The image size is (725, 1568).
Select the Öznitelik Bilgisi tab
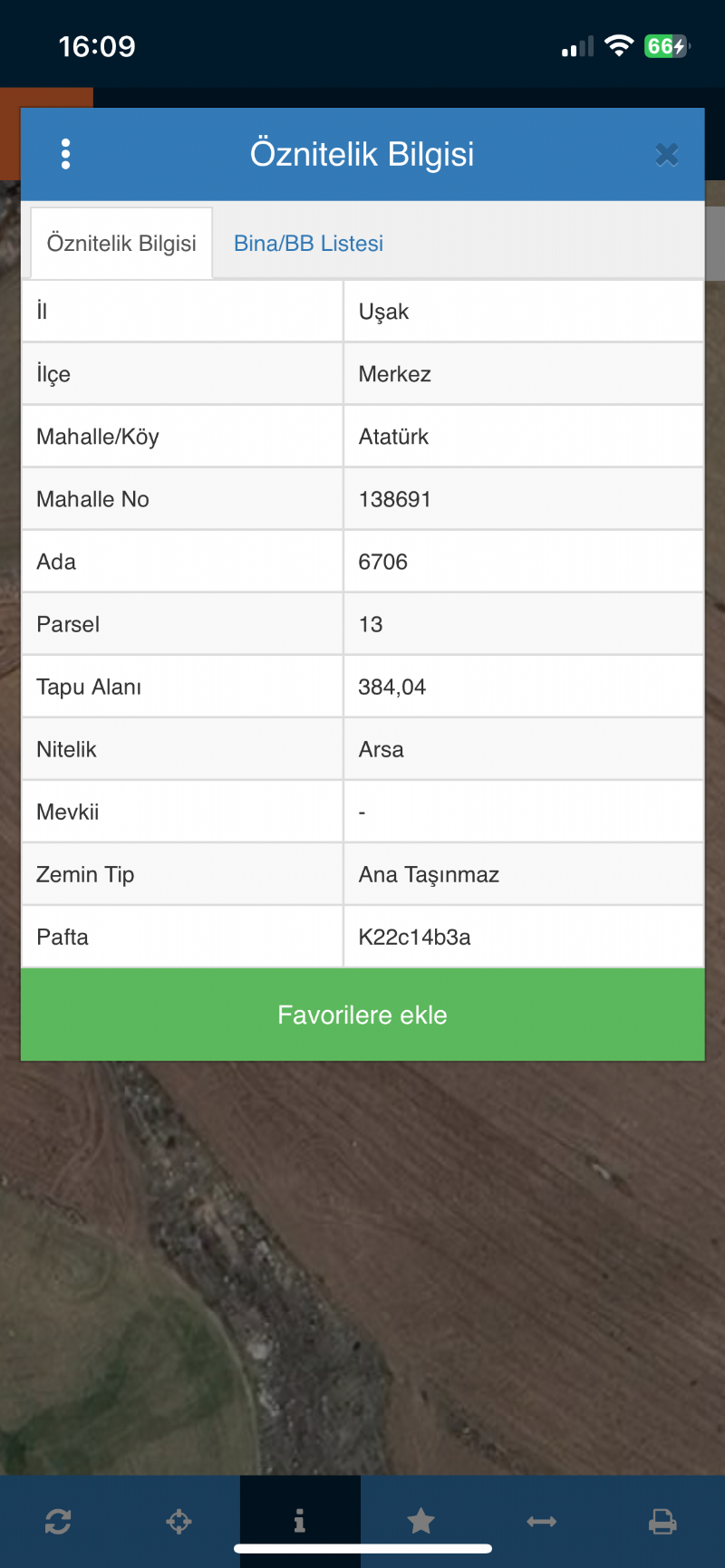pos(121,244)
